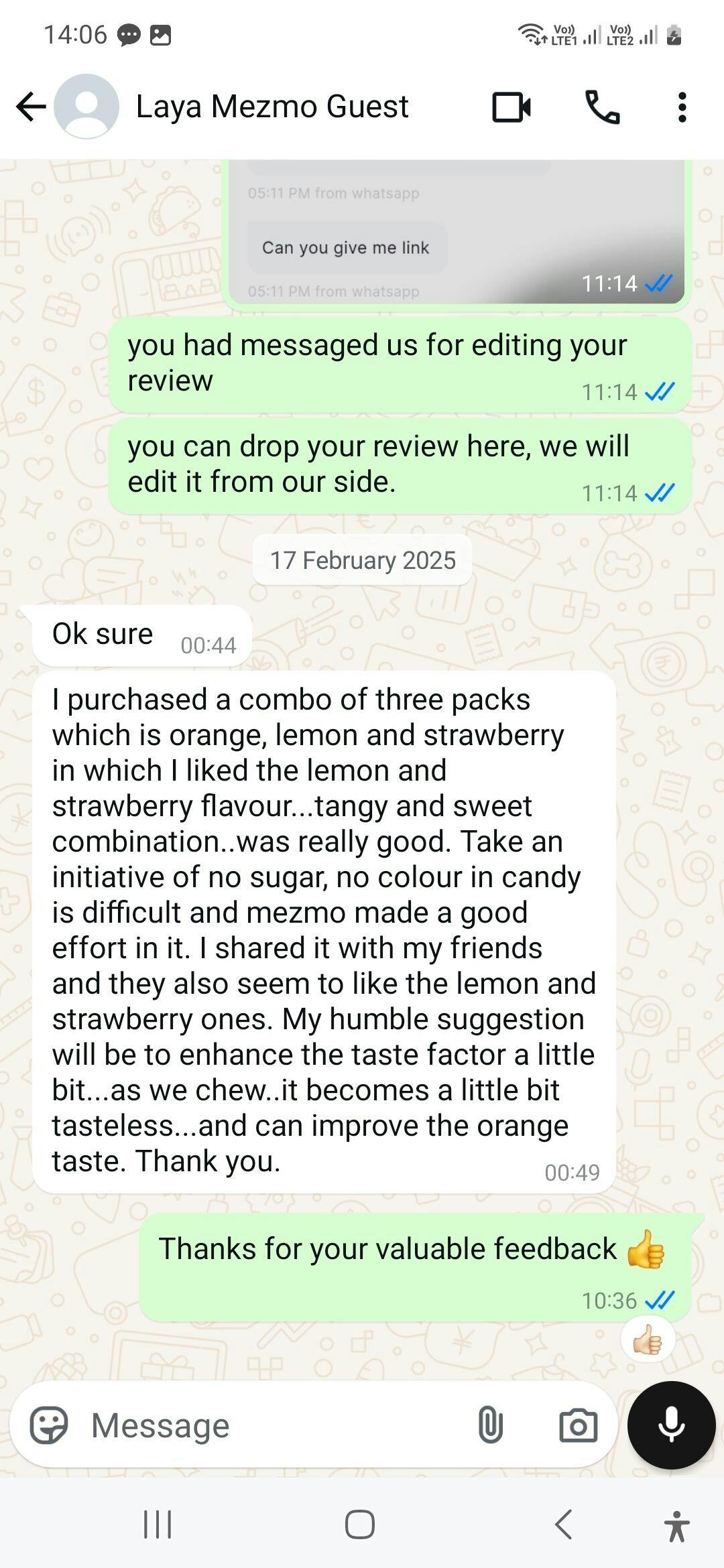Start a video call with Laya Mezmo Guest
The height and width of the screenshot is (1568, 724).
tap(511, 107)
